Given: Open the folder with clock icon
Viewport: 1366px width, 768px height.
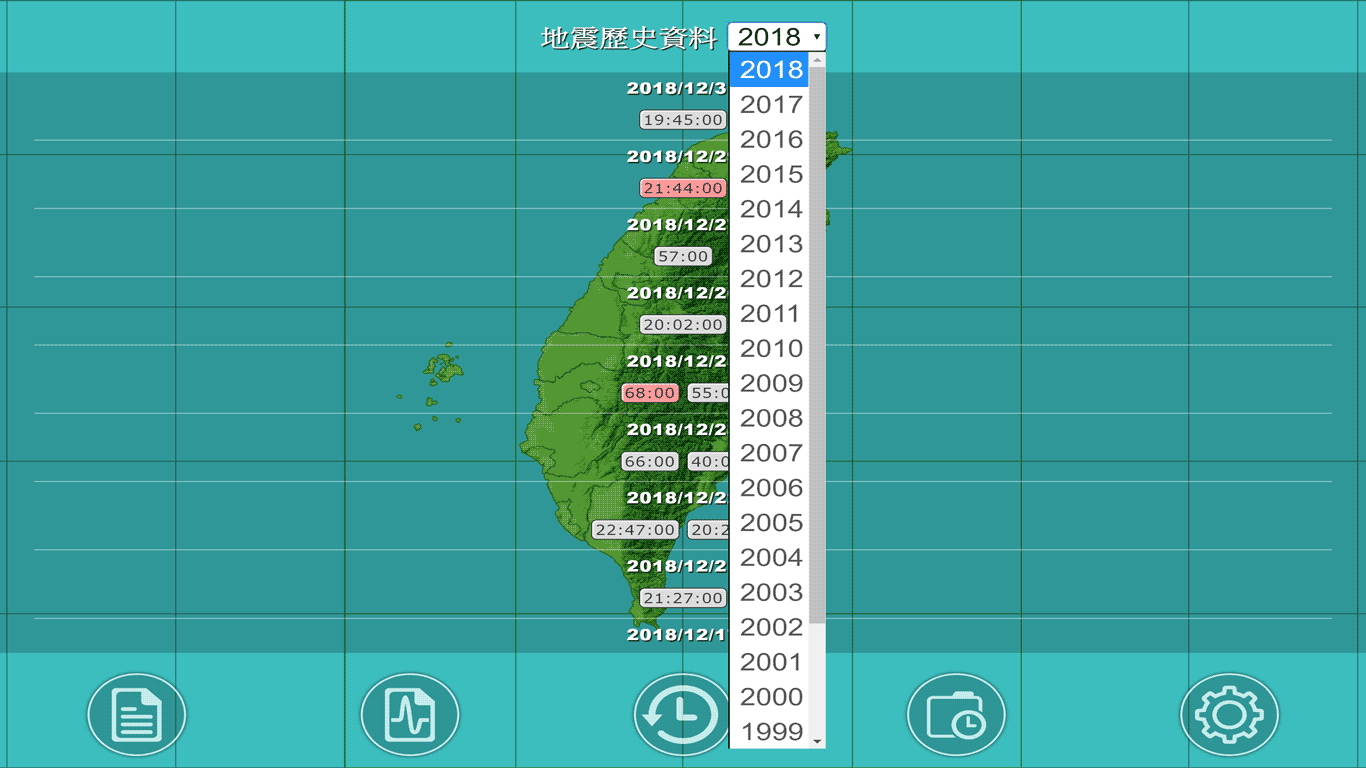Looking at the screenshot, I should pyautogui.click(x=956, y=714).
